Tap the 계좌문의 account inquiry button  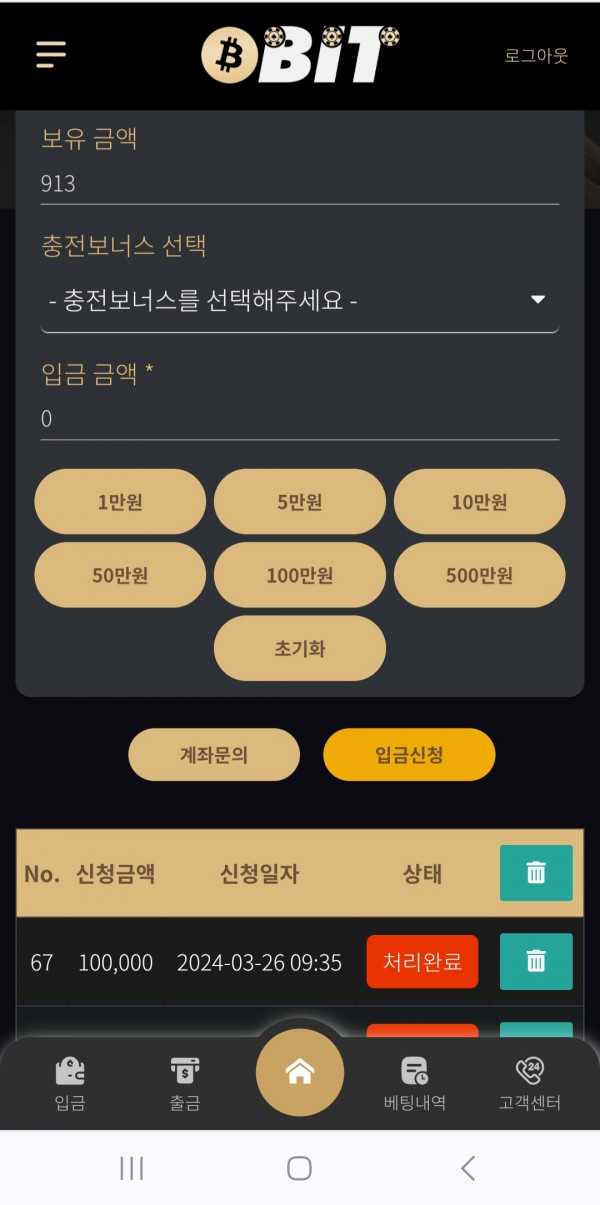coord(214,755)
